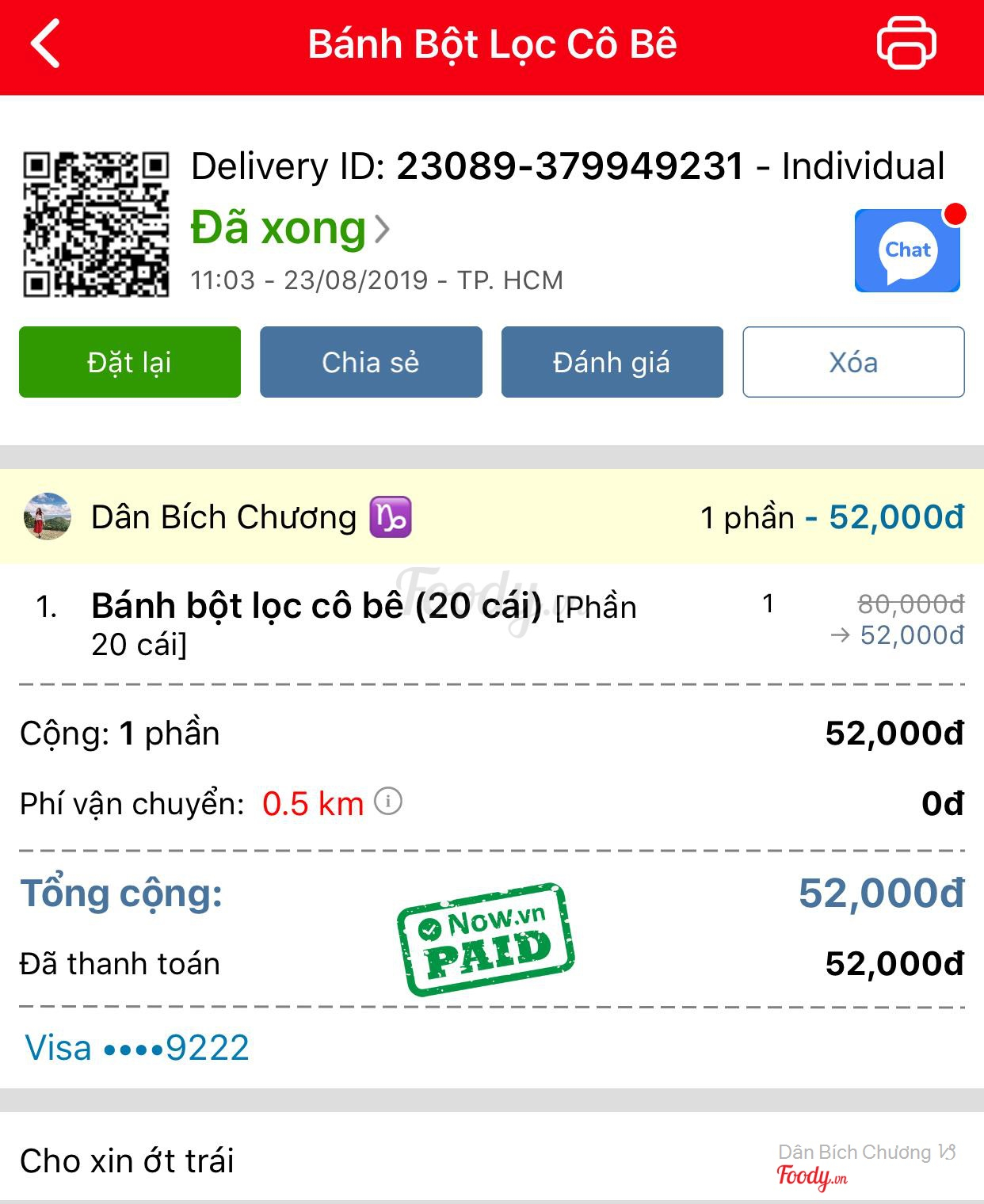Go back using the header arrow
The image size is (984, 1204).
point(46,44)
